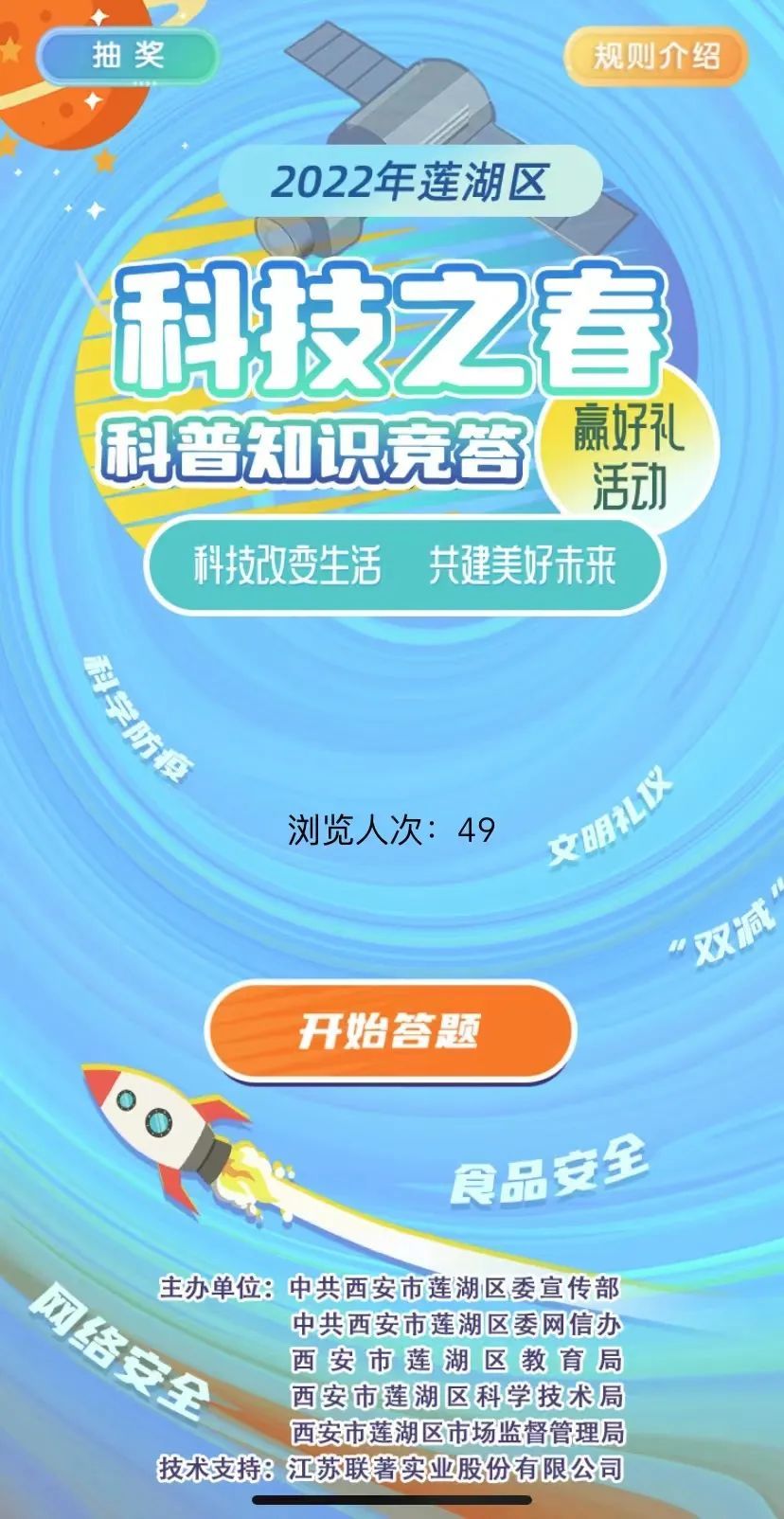
Task: Select the '科技改变生活 共建美好未来' slogan bar
Action: click(x=407, y=563)
